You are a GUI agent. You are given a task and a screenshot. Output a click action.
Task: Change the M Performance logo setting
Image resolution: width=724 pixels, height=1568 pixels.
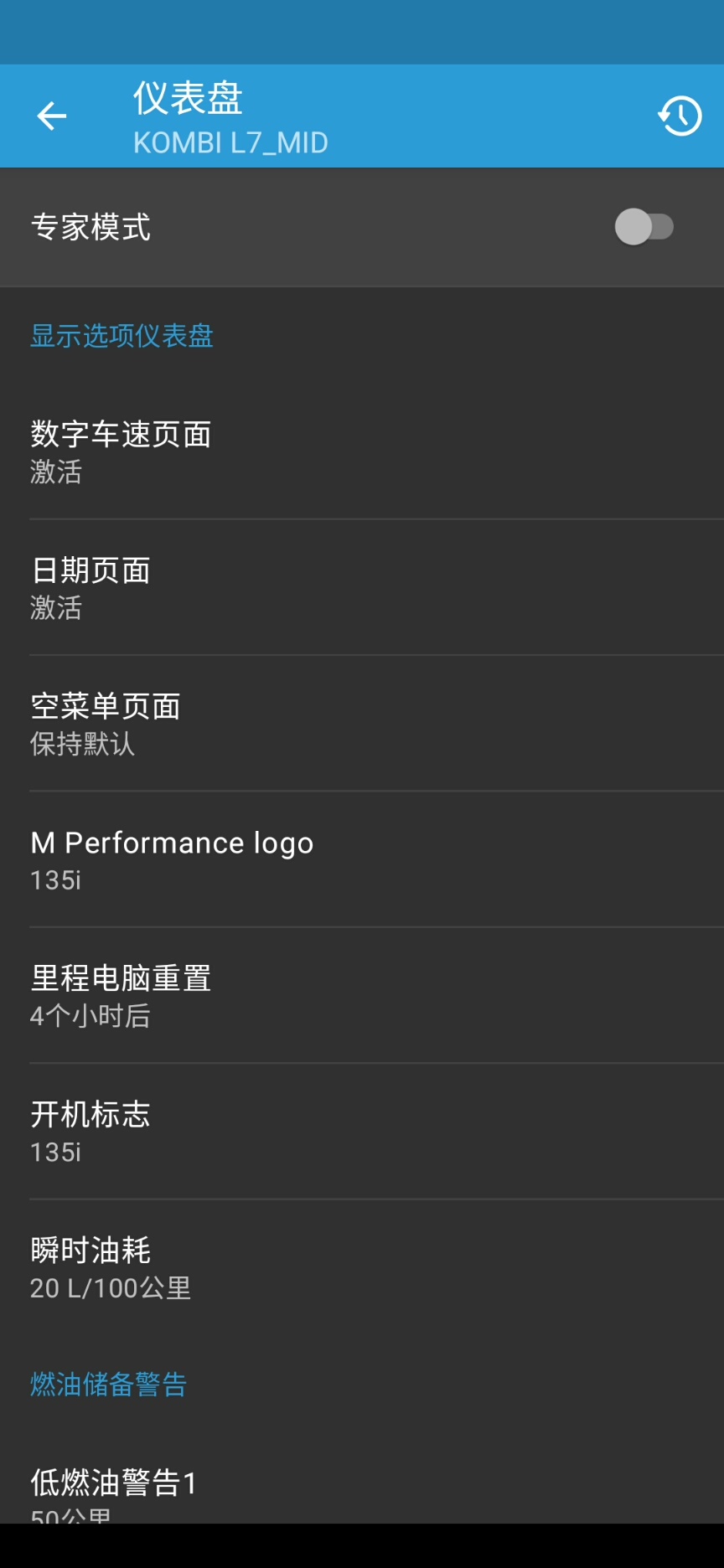click(362, 859)
